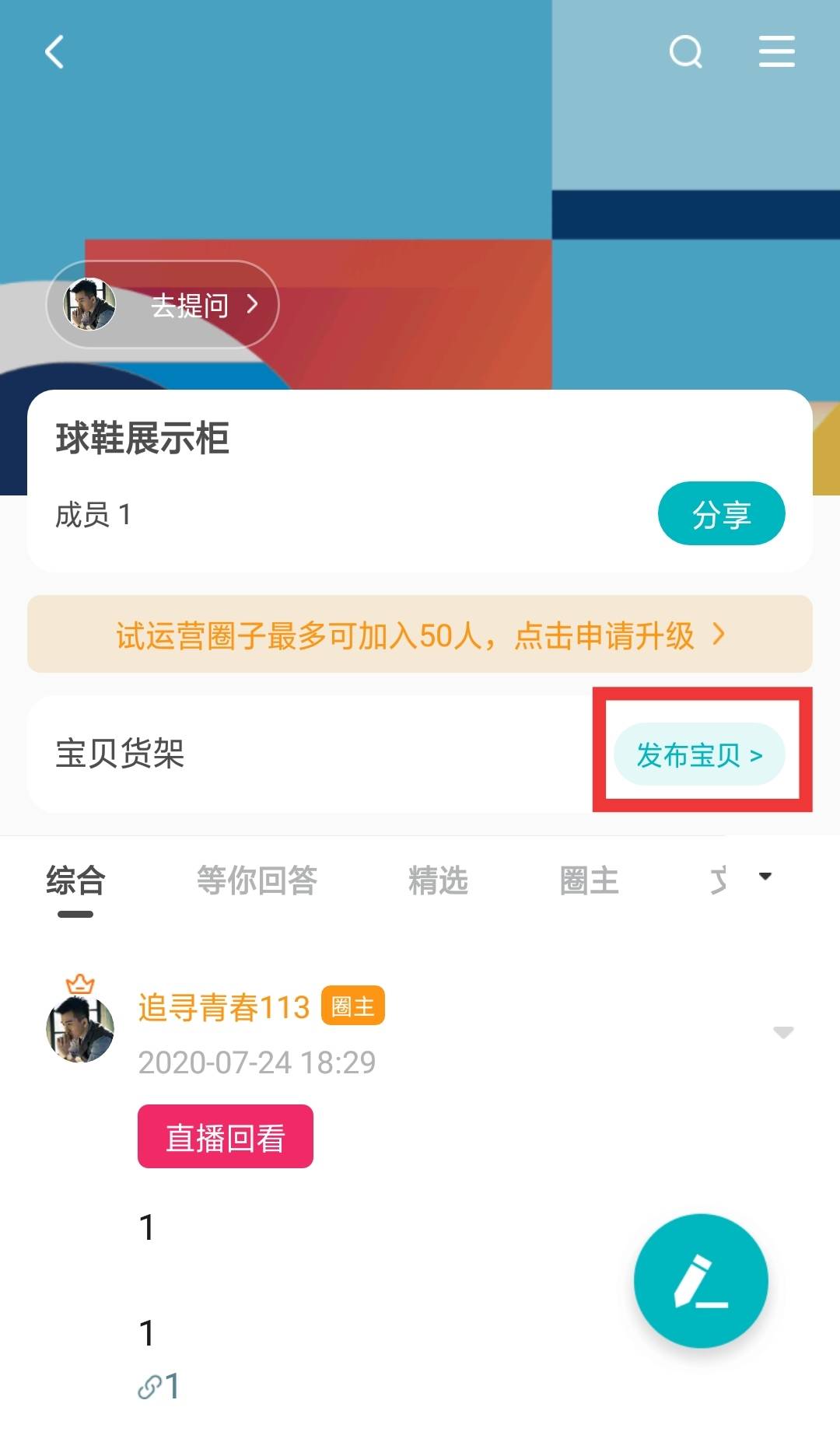The image size is (840, 1442).
Task: Open search in the top bar
Action: pyautogui.click(x=686, y=52)
